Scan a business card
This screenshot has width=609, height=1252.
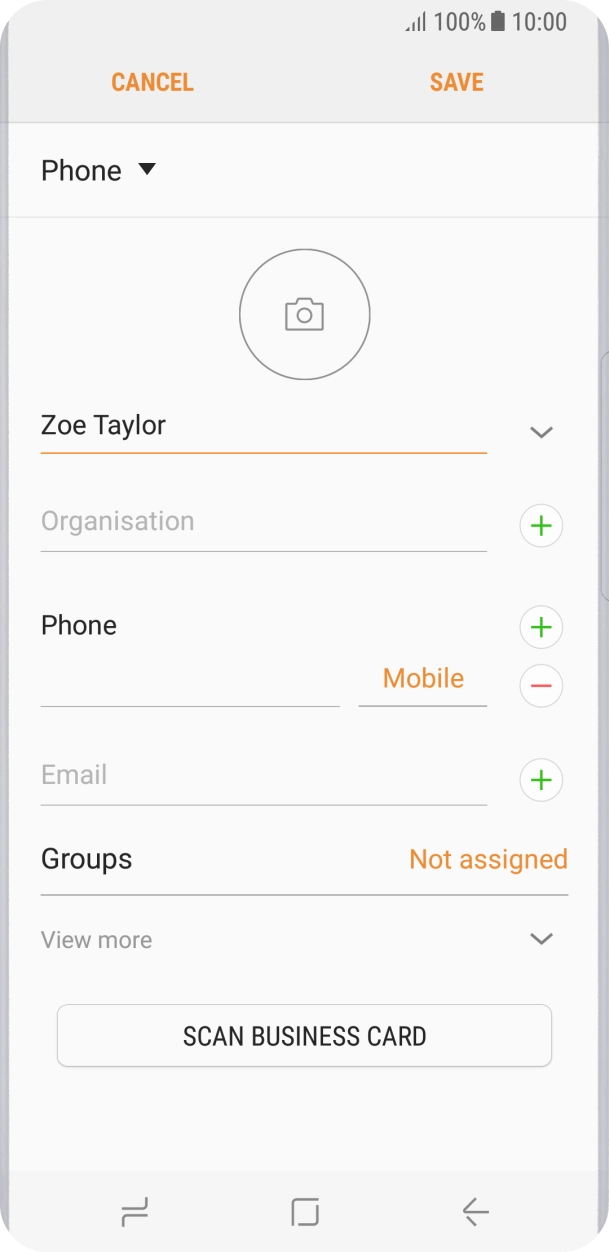tap(304, 1036)
